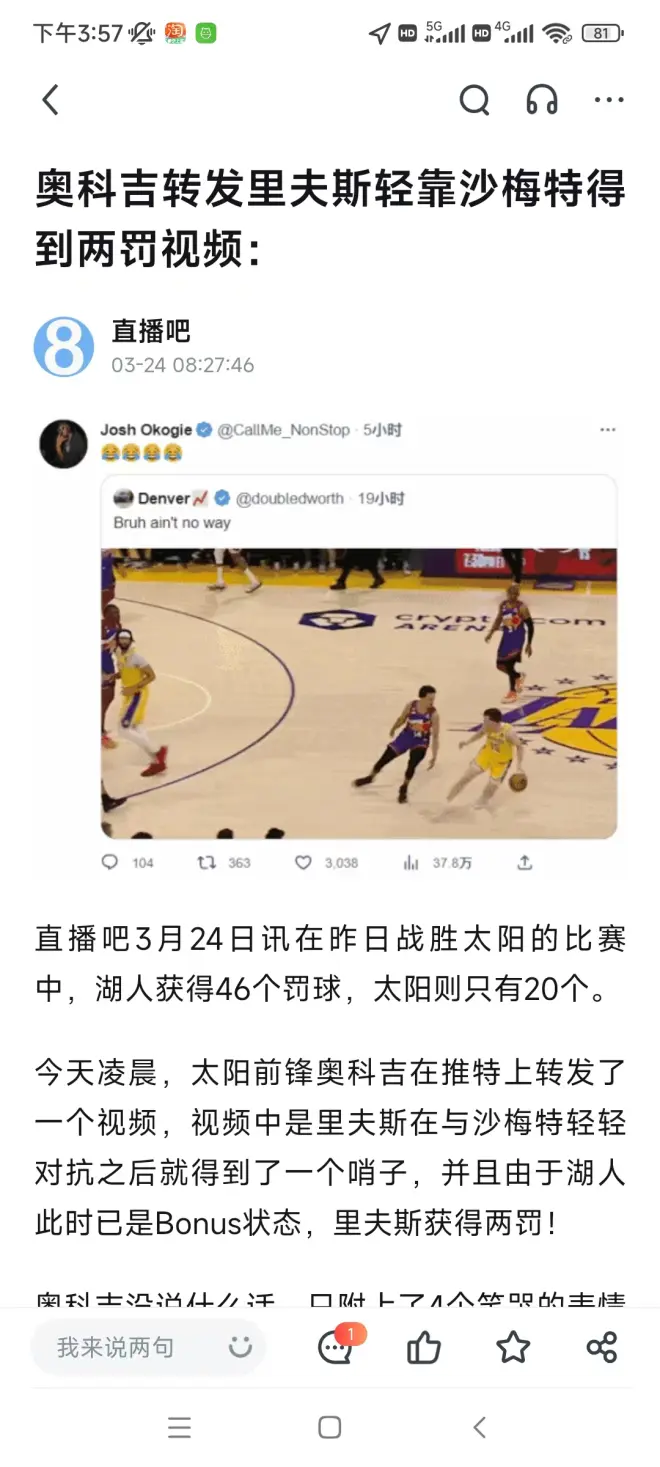The image size is (660, 1467).
Task: Share this article
Action: tap(602, 1348)
